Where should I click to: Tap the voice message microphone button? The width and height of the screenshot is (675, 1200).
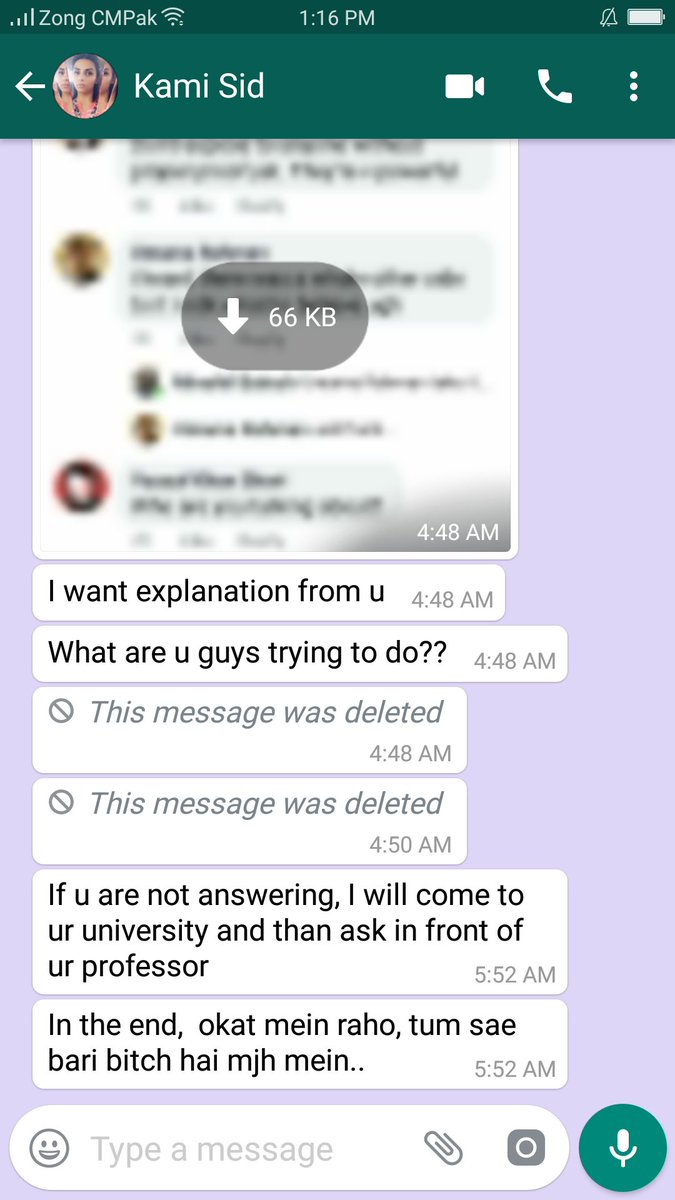pyautogui.click(x=623, y=1148)
